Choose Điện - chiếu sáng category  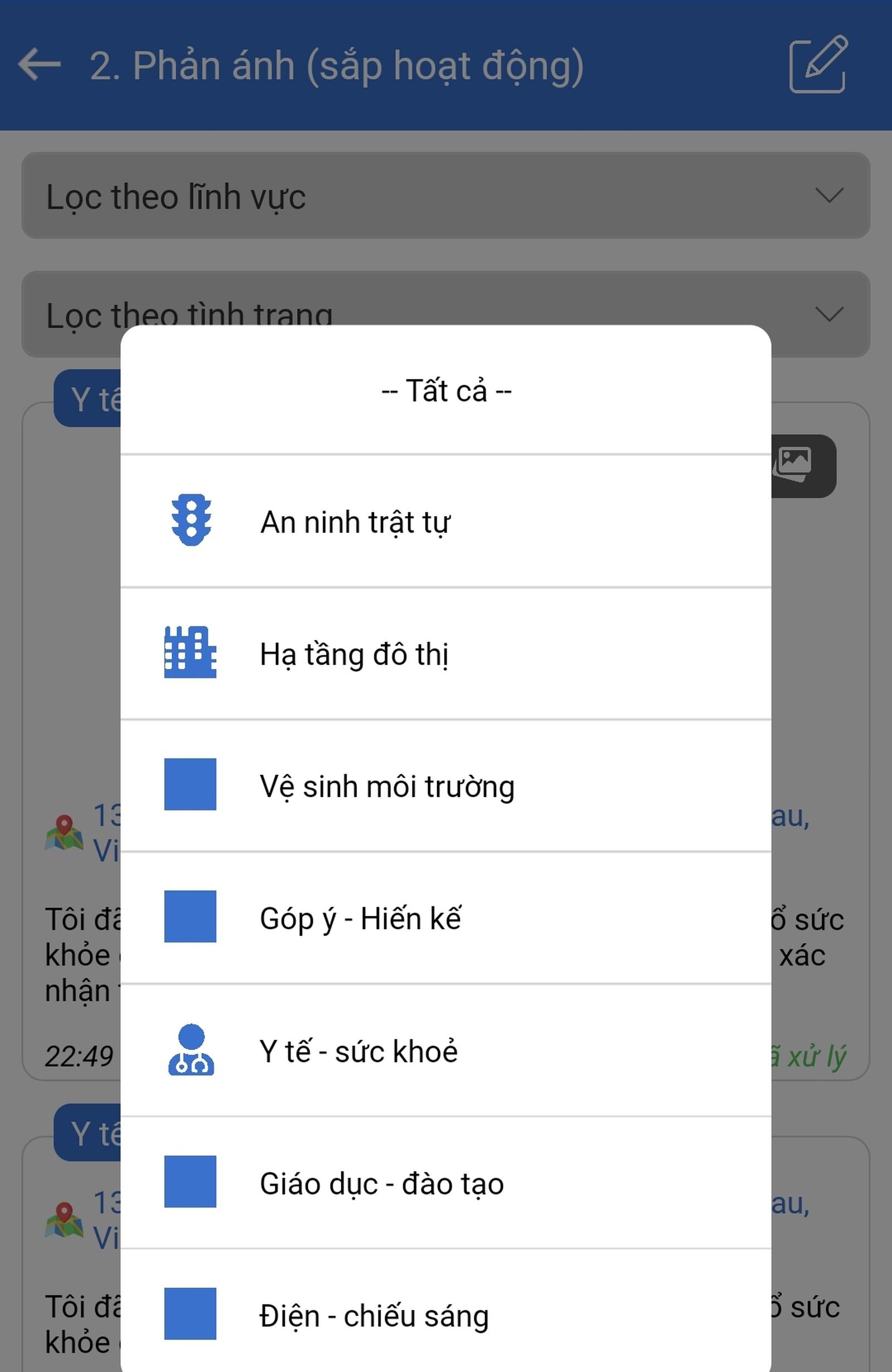click(445, 1316)
